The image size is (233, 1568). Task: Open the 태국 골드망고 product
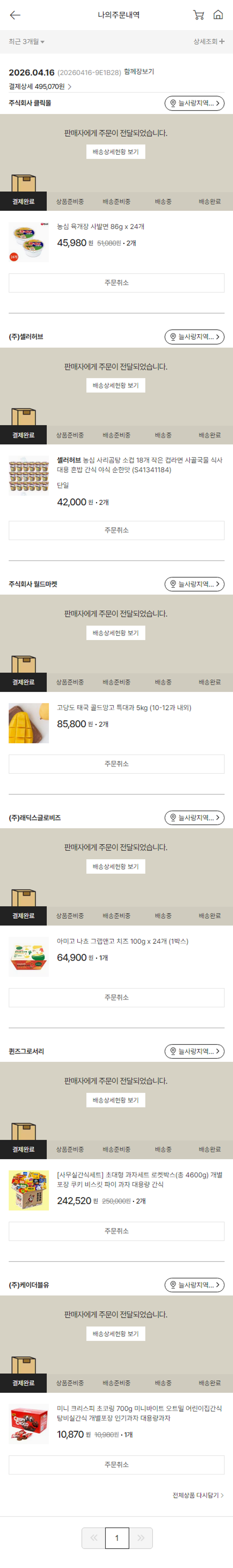(124, 708)
